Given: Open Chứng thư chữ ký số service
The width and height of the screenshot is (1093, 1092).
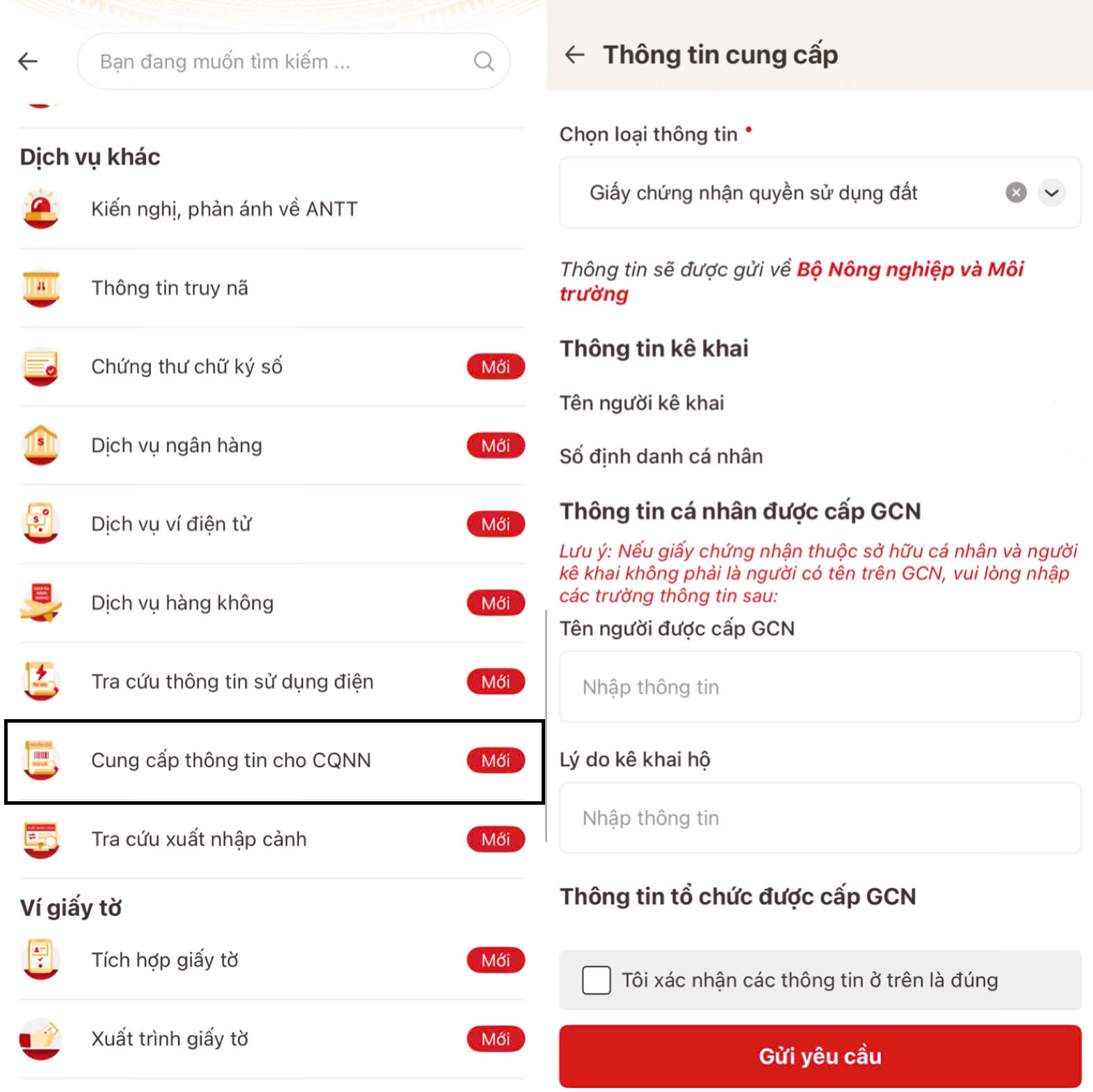Looking at the screenshot, I should (x=186, y=367).
